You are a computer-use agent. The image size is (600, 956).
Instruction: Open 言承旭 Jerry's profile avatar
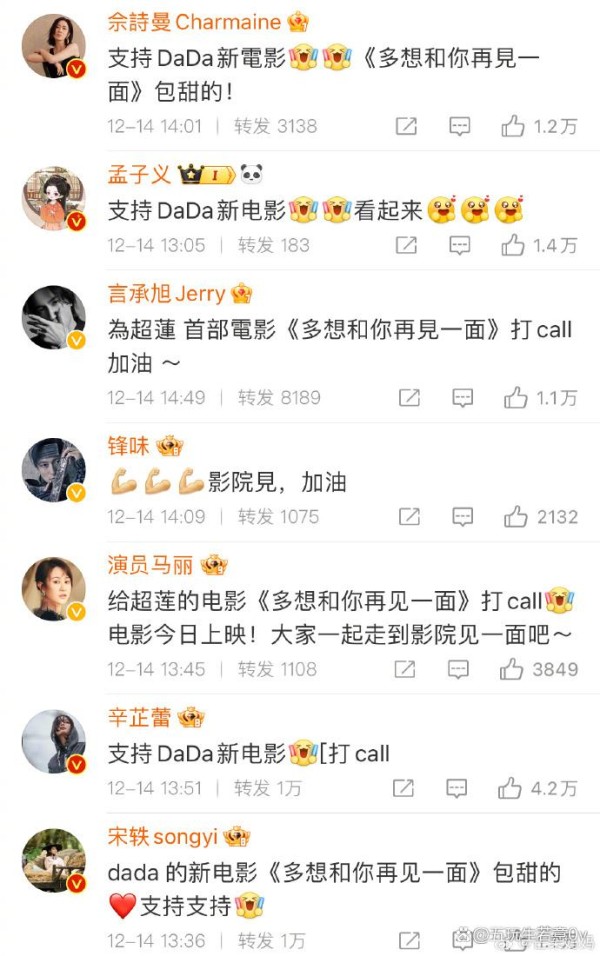pyautogui.click(x=53, y=316)
